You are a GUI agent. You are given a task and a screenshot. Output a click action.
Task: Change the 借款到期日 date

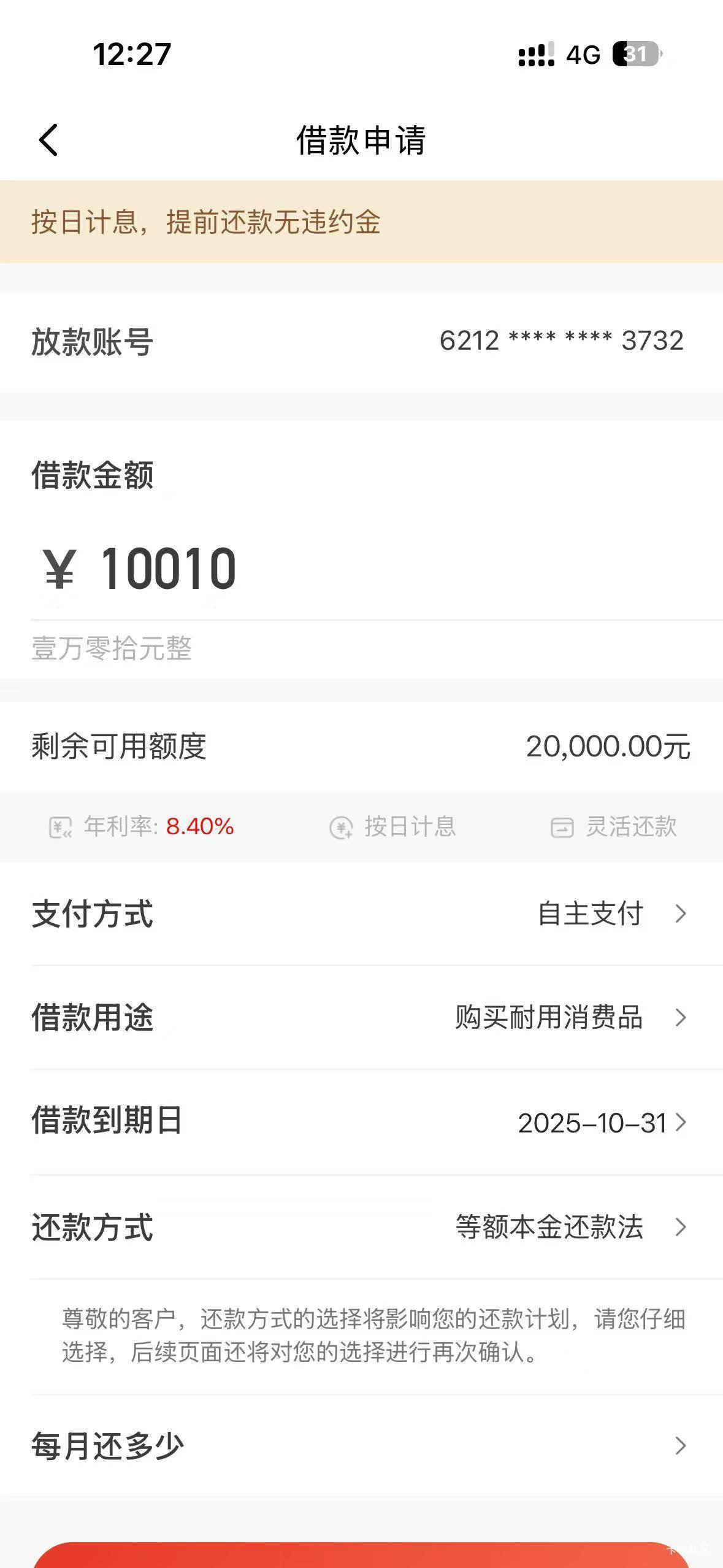coord(362,1122)
